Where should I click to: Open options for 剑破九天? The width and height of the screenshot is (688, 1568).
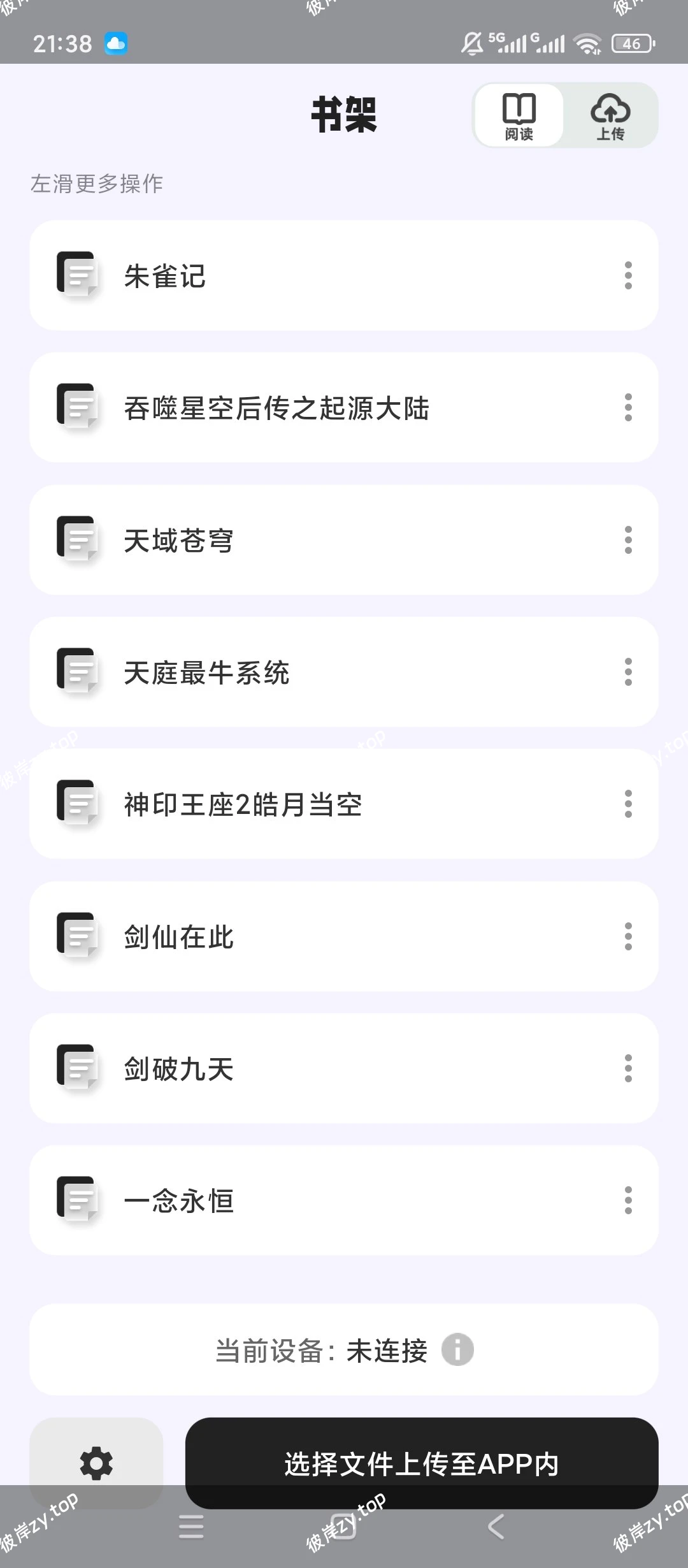[x=627, y=1068]
